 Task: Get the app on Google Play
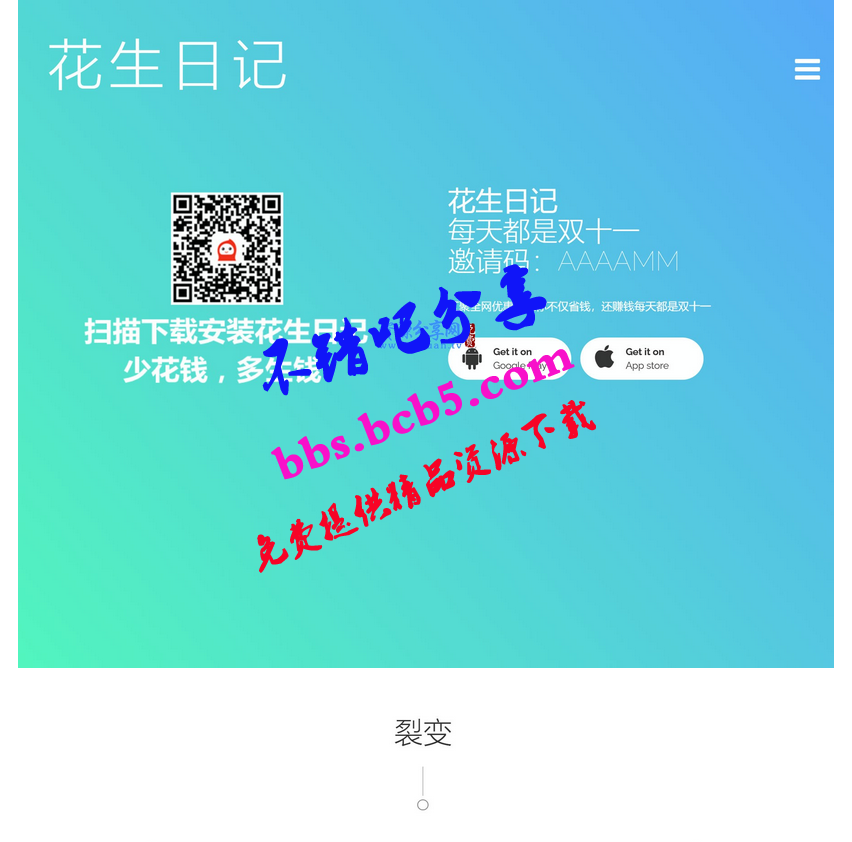click(509, 359)
